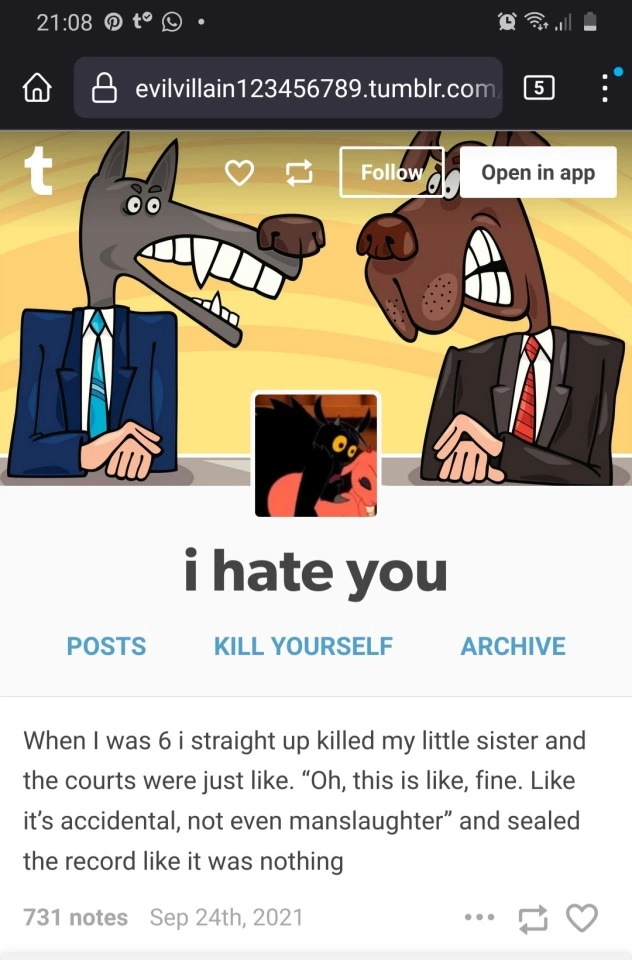632x960 pixels.
Task: Open the post's more options dots
Action: coord(479,917)
